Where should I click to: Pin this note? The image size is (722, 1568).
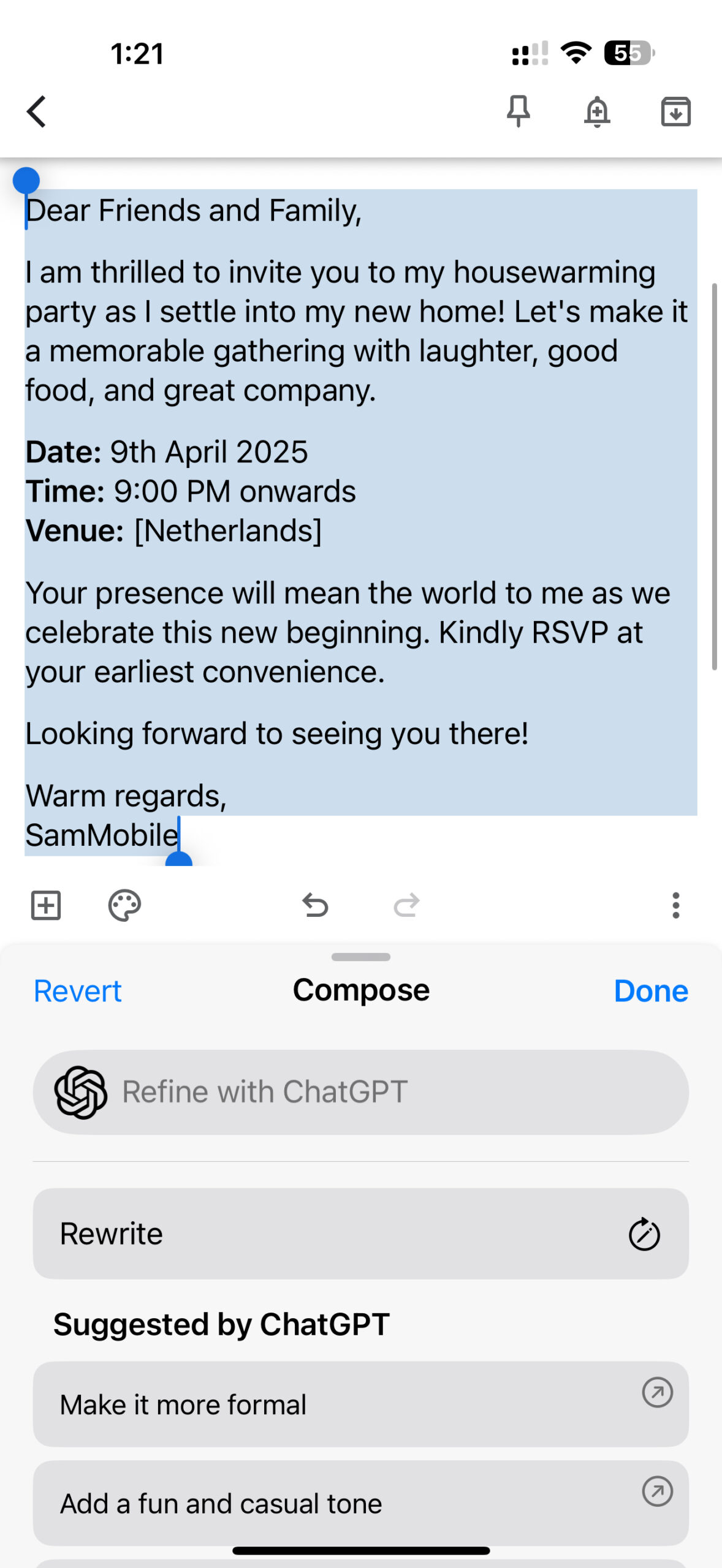(518, 111)
